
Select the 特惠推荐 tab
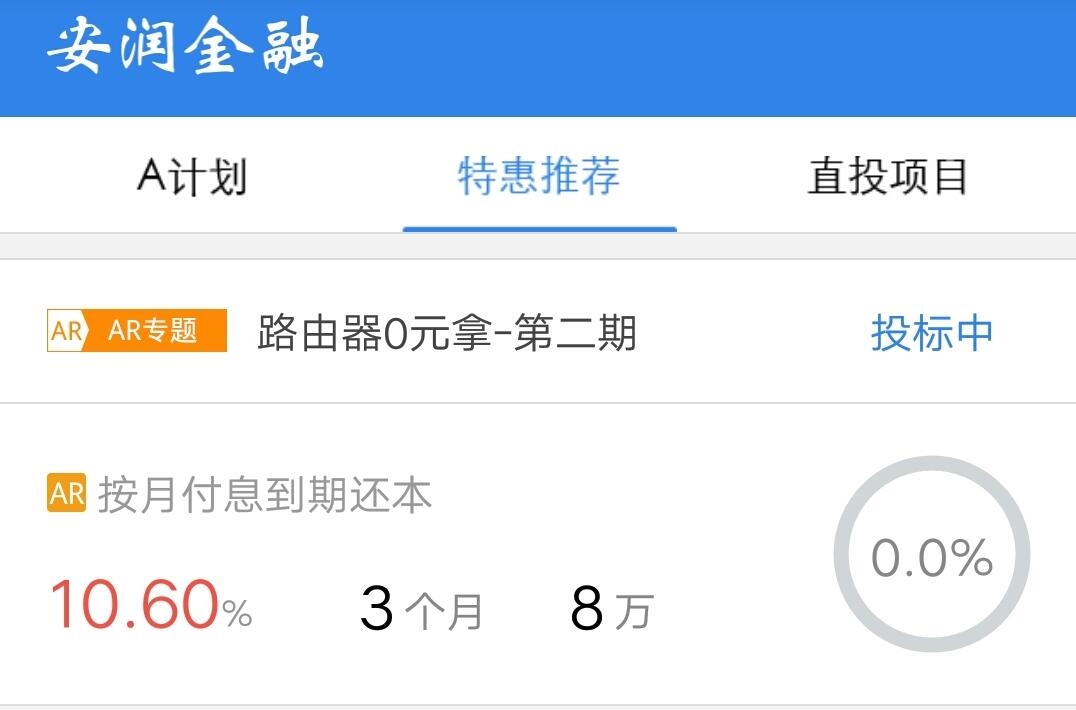pos(539,177)
